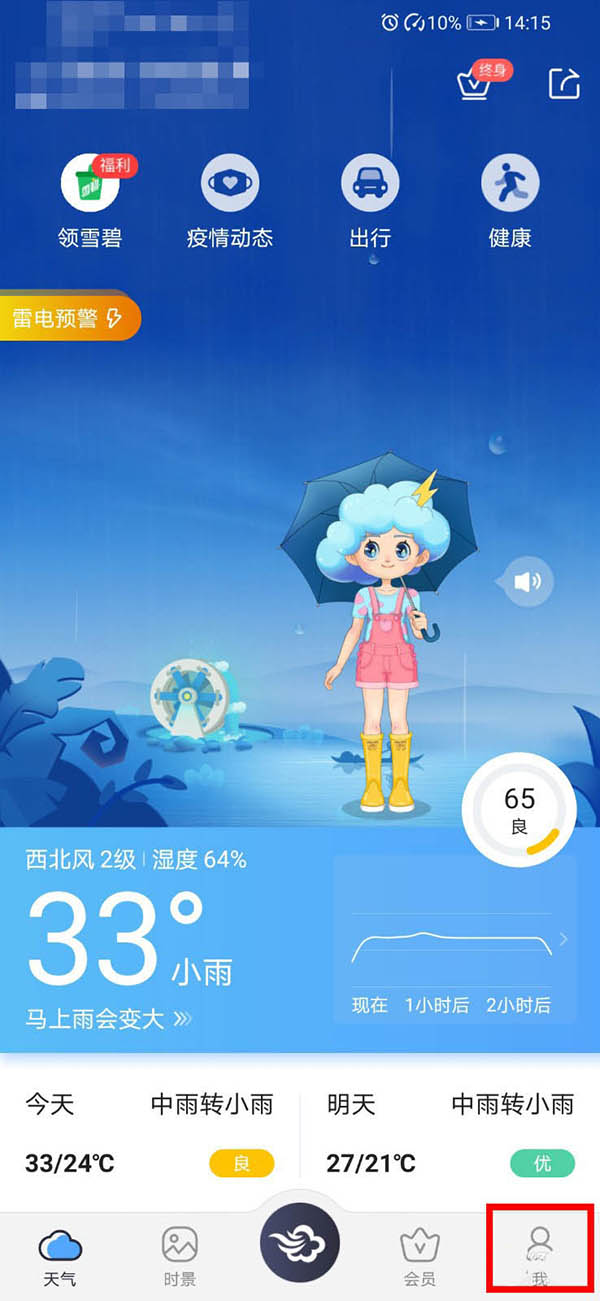
Task: Tap the center cloud button
Action: click(x=300, y=1243)
